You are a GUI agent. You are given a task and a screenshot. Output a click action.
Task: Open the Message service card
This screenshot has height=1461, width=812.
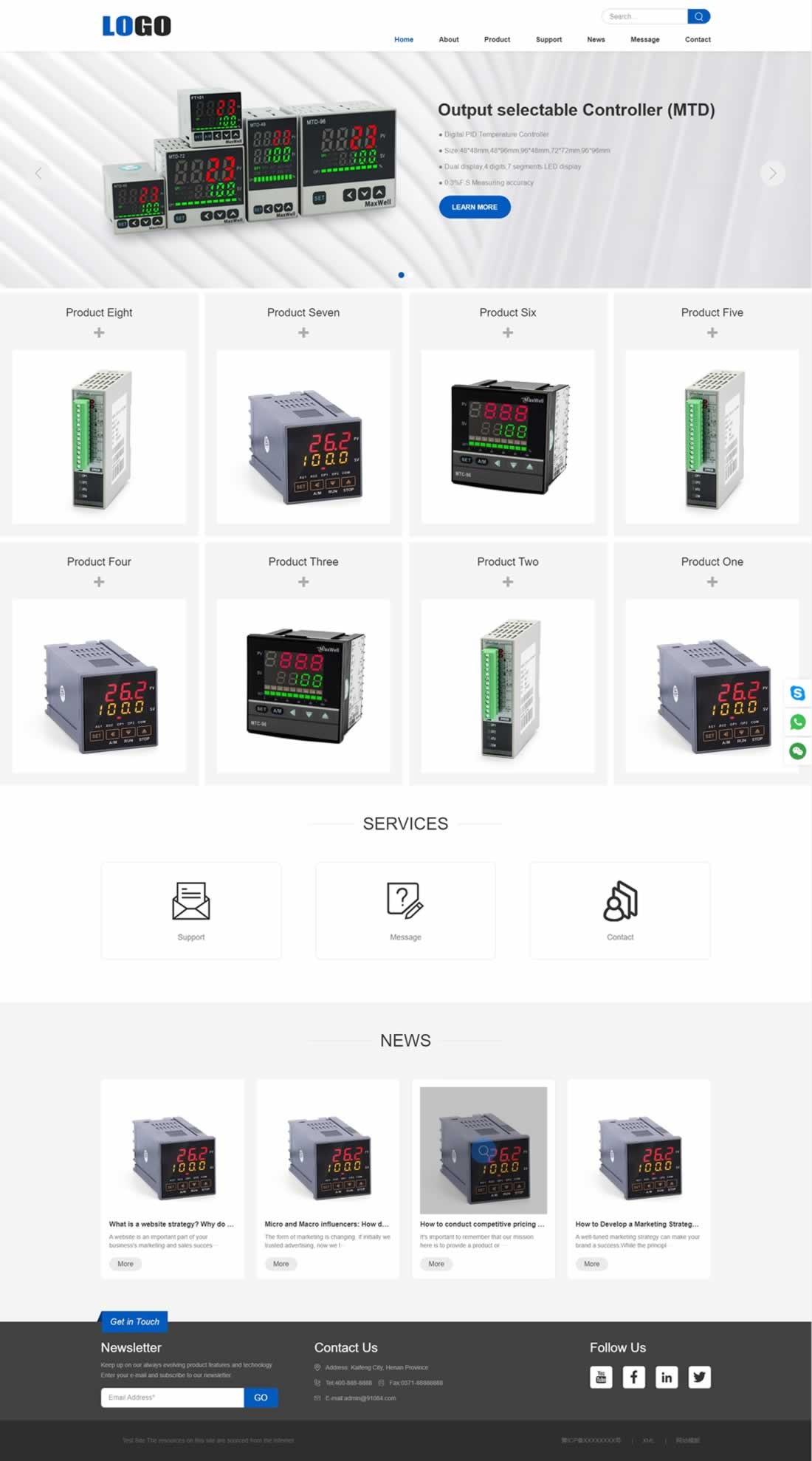pos(405,910)
